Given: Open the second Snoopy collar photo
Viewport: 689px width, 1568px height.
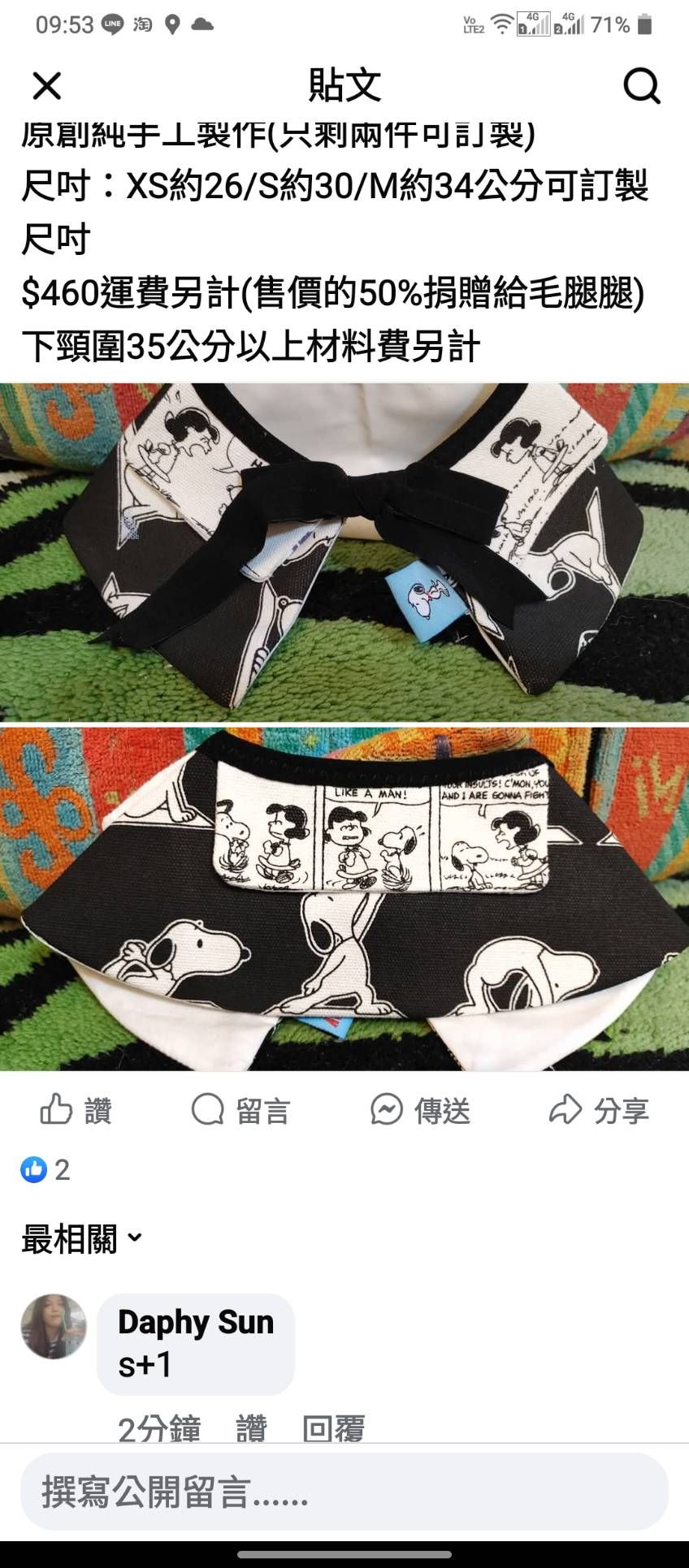Looking at the screenshot, I should [x=344, y=898].
